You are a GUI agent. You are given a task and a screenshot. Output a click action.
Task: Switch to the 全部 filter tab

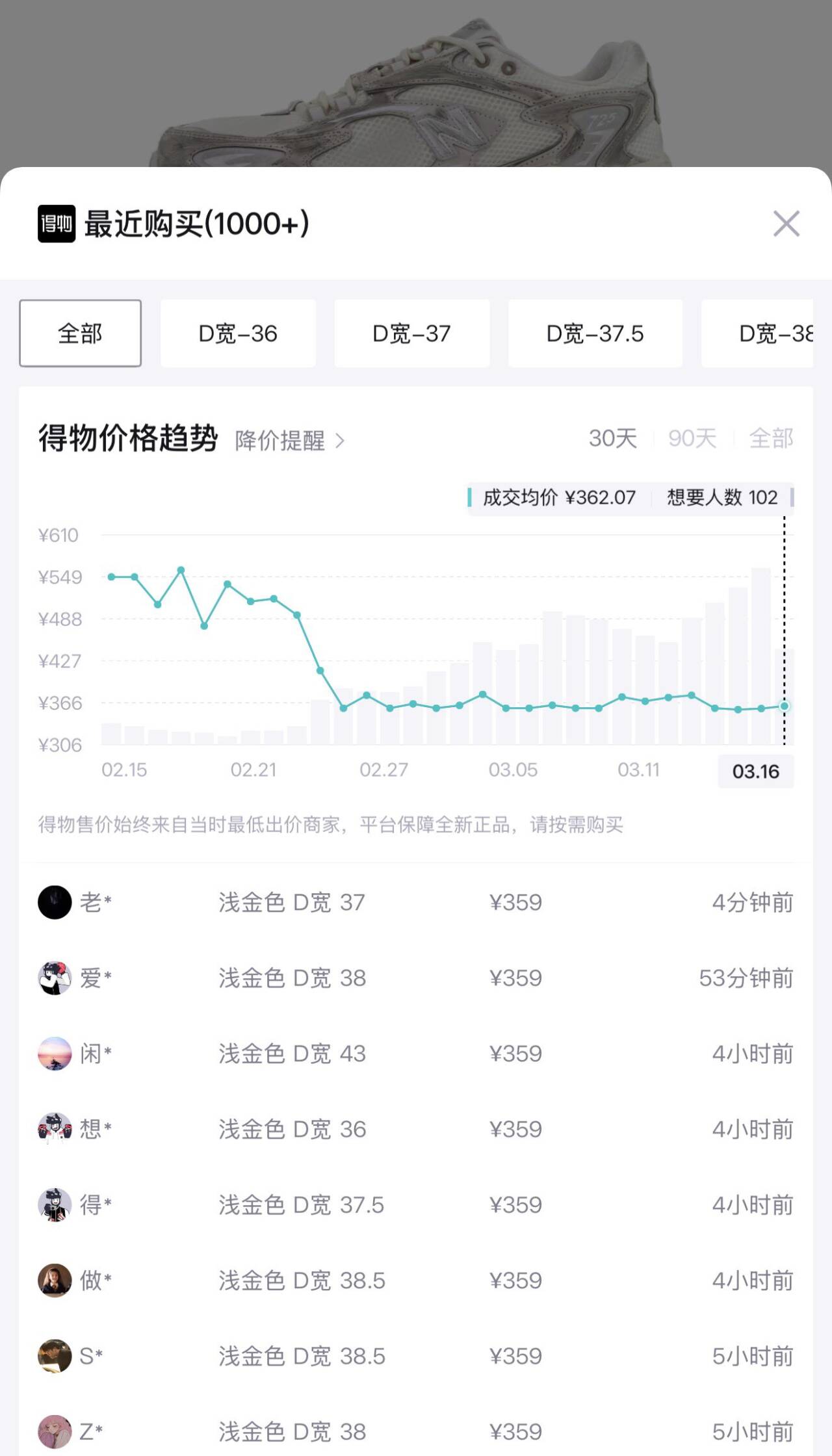pyautogui.click(x=79, y=333)
